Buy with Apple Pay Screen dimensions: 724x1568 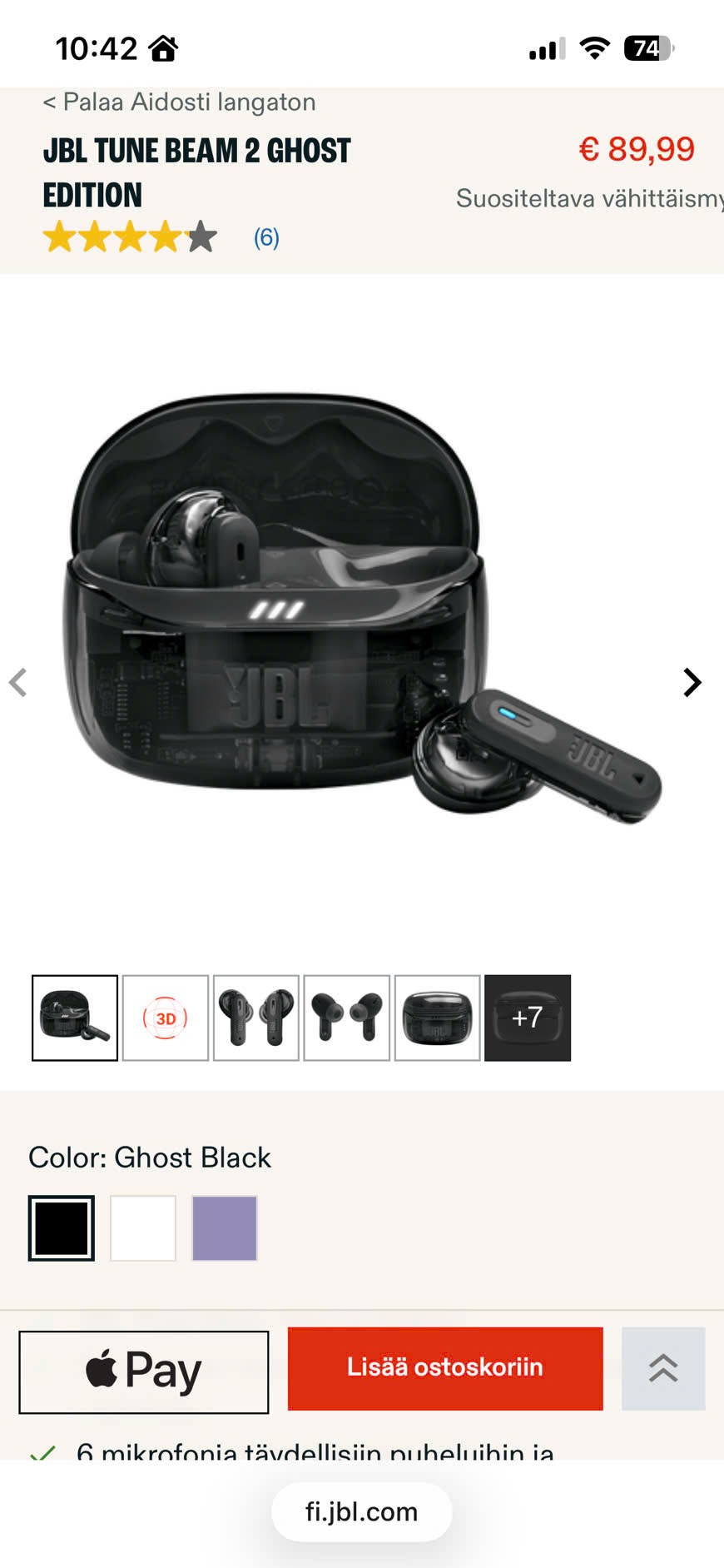pyautogui.click(x=144, y=1371)
